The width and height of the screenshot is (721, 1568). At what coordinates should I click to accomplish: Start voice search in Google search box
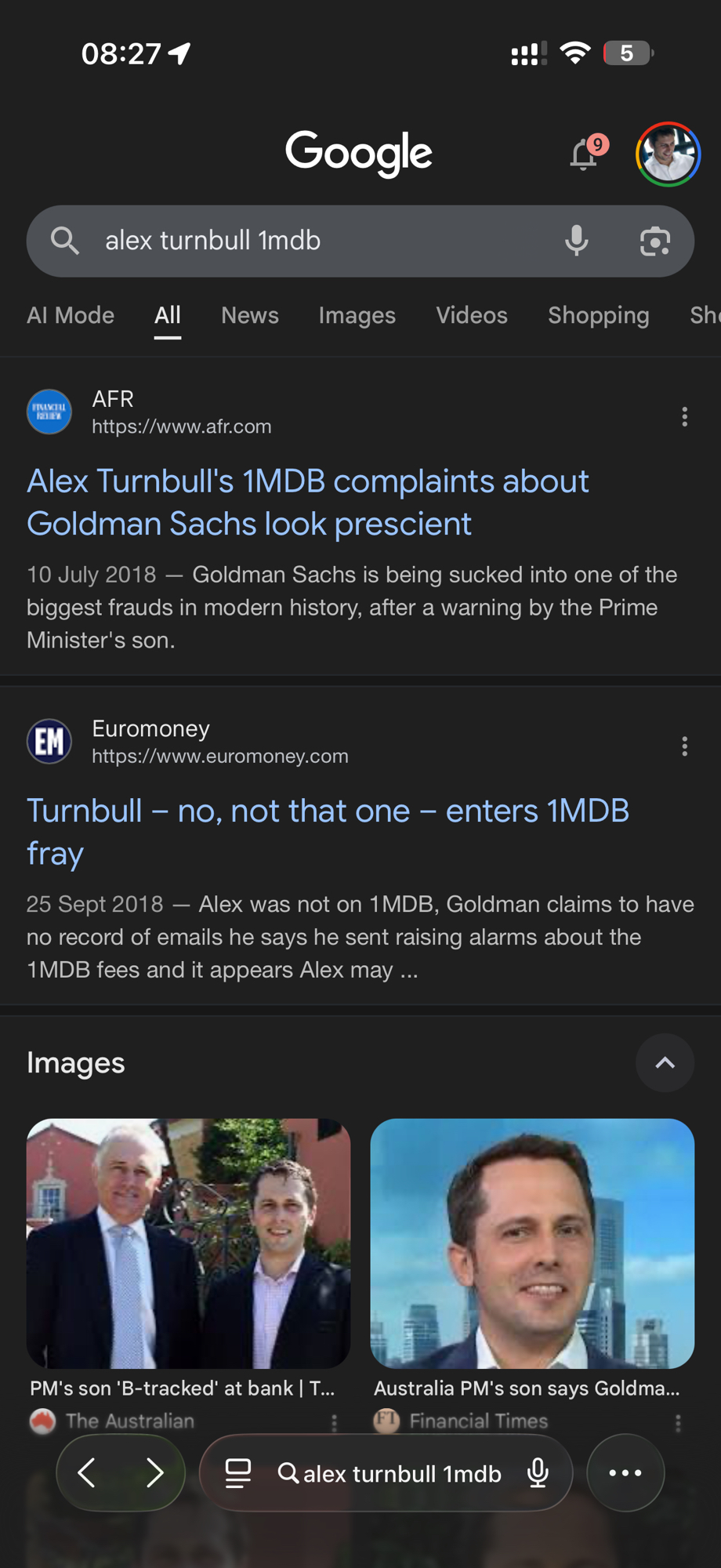(577, 241)
